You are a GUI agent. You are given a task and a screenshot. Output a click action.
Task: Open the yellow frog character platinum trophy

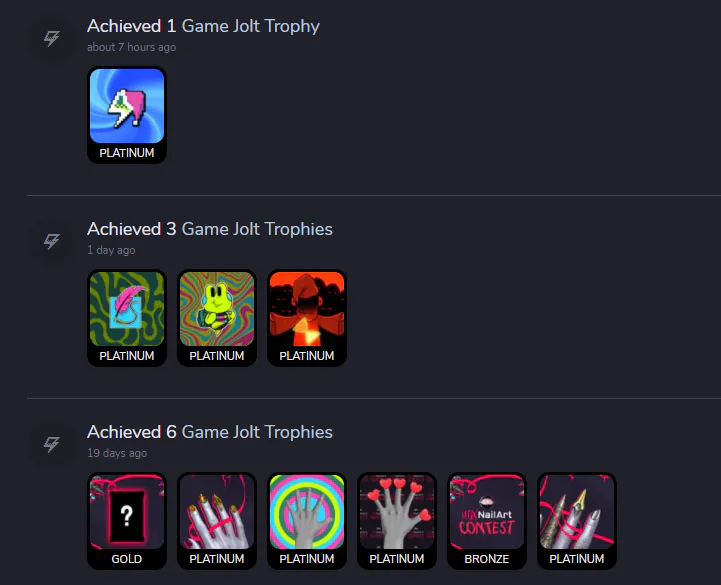pyautogui.click(x=217, y=318)
